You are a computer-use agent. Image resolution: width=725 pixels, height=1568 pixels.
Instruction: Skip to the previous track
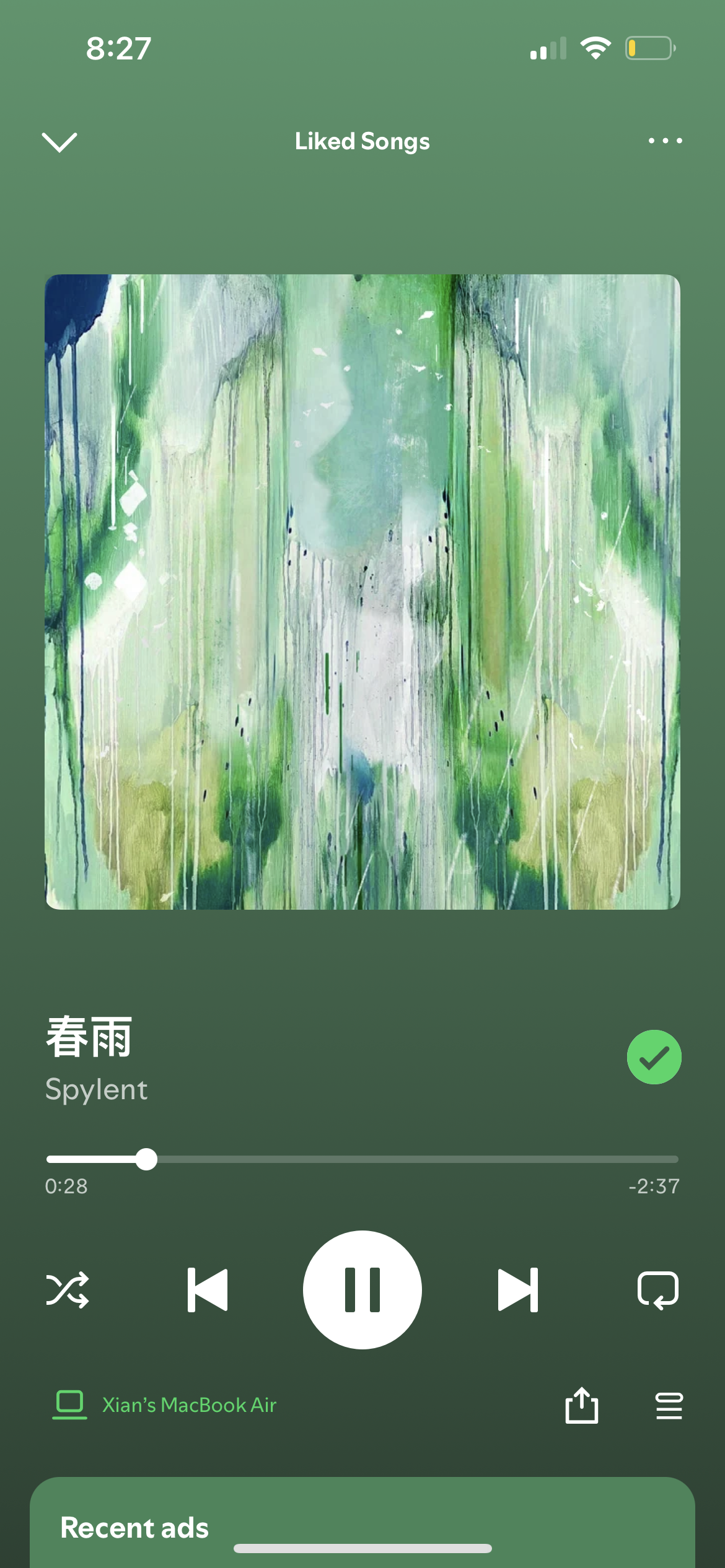(208, 1290)
